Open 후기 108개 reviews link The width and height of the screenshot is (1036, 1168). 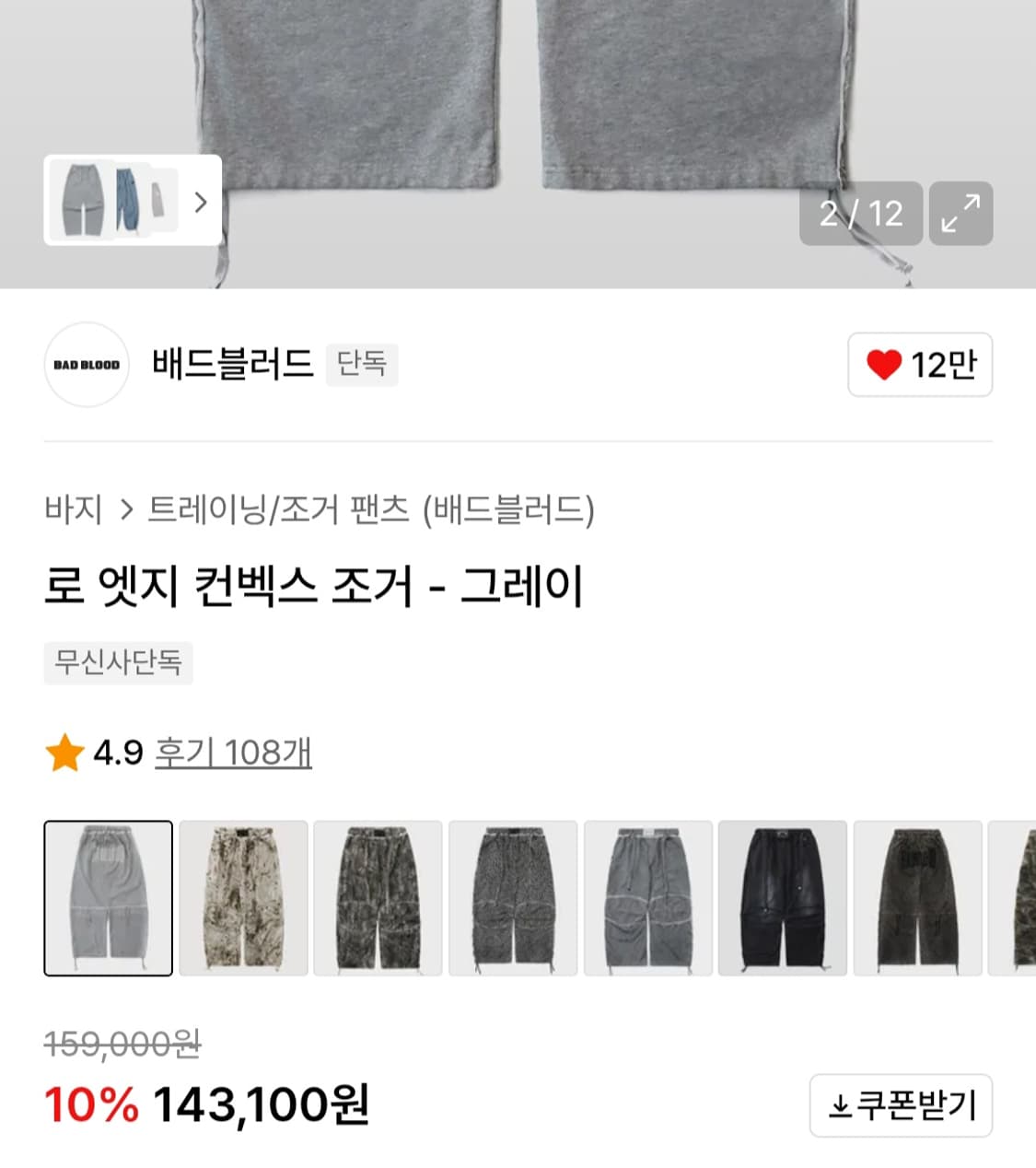tap(230, 752)
